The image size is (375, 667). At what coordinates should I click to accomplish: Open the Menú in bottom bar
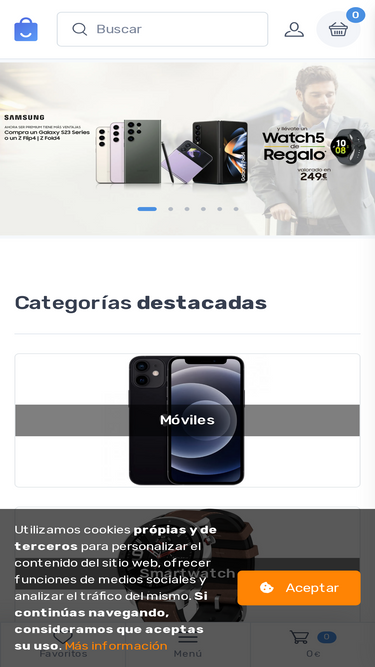click(x=188, y=645)
